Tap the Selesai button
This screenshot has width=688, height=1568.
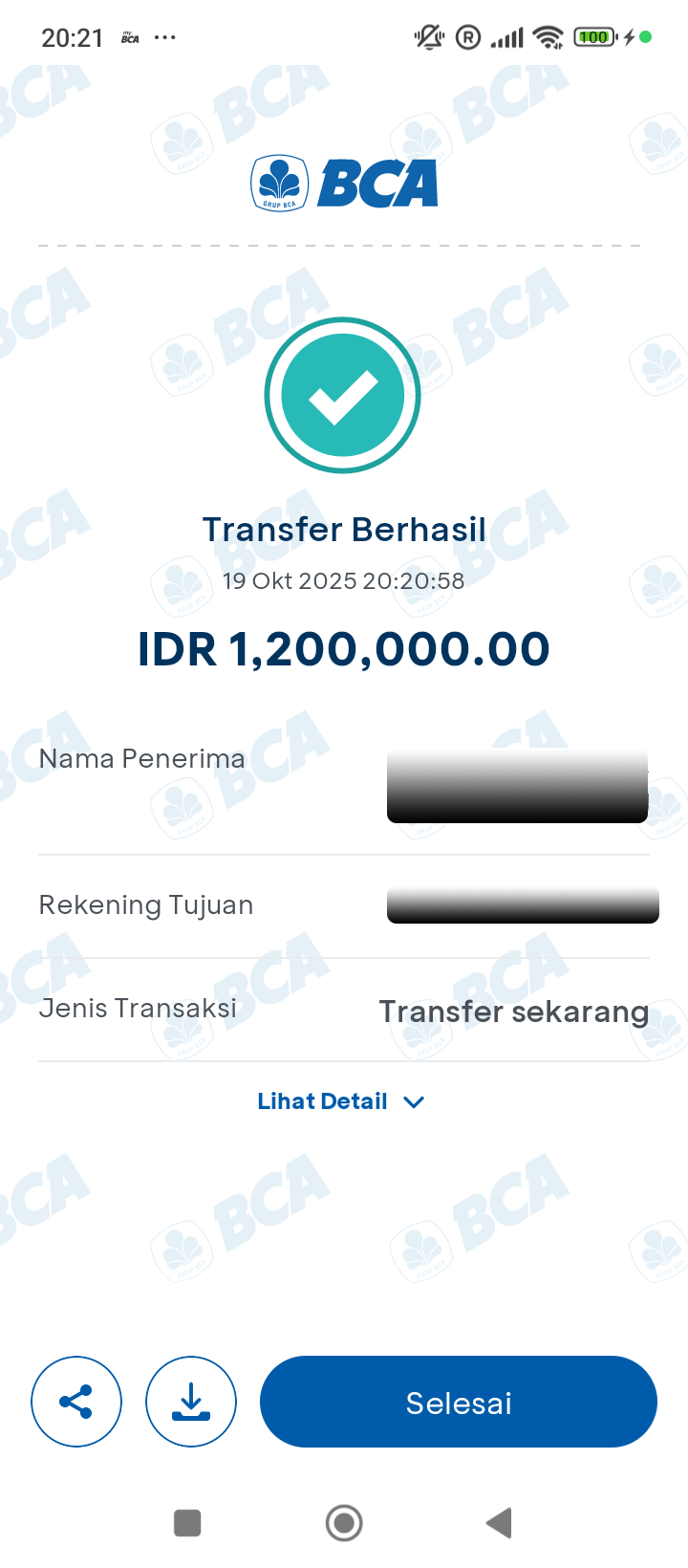[x=459, y=1402]
